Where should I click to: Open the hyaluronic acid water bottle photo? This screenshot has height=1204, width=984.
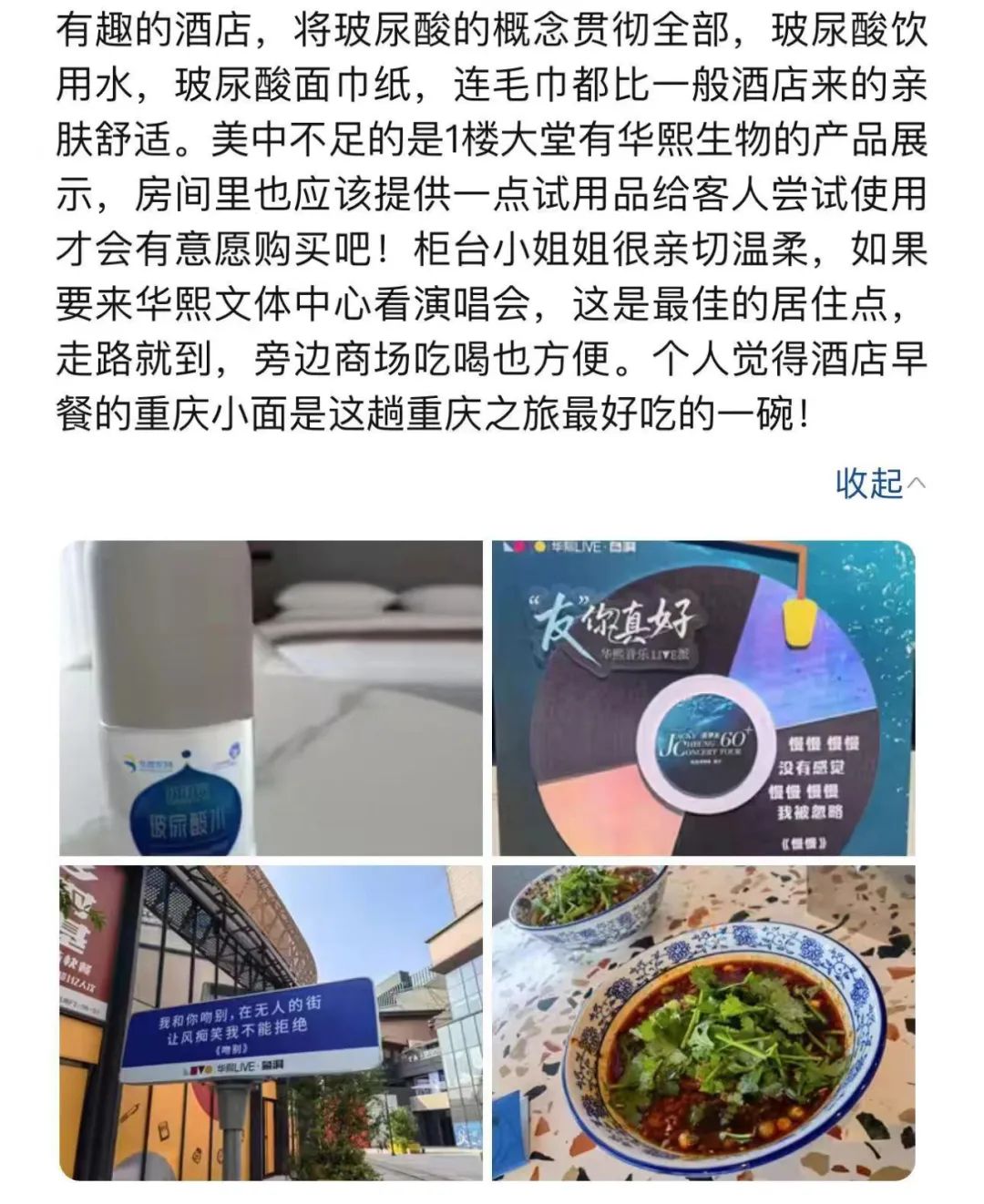[x=272, y=699]
